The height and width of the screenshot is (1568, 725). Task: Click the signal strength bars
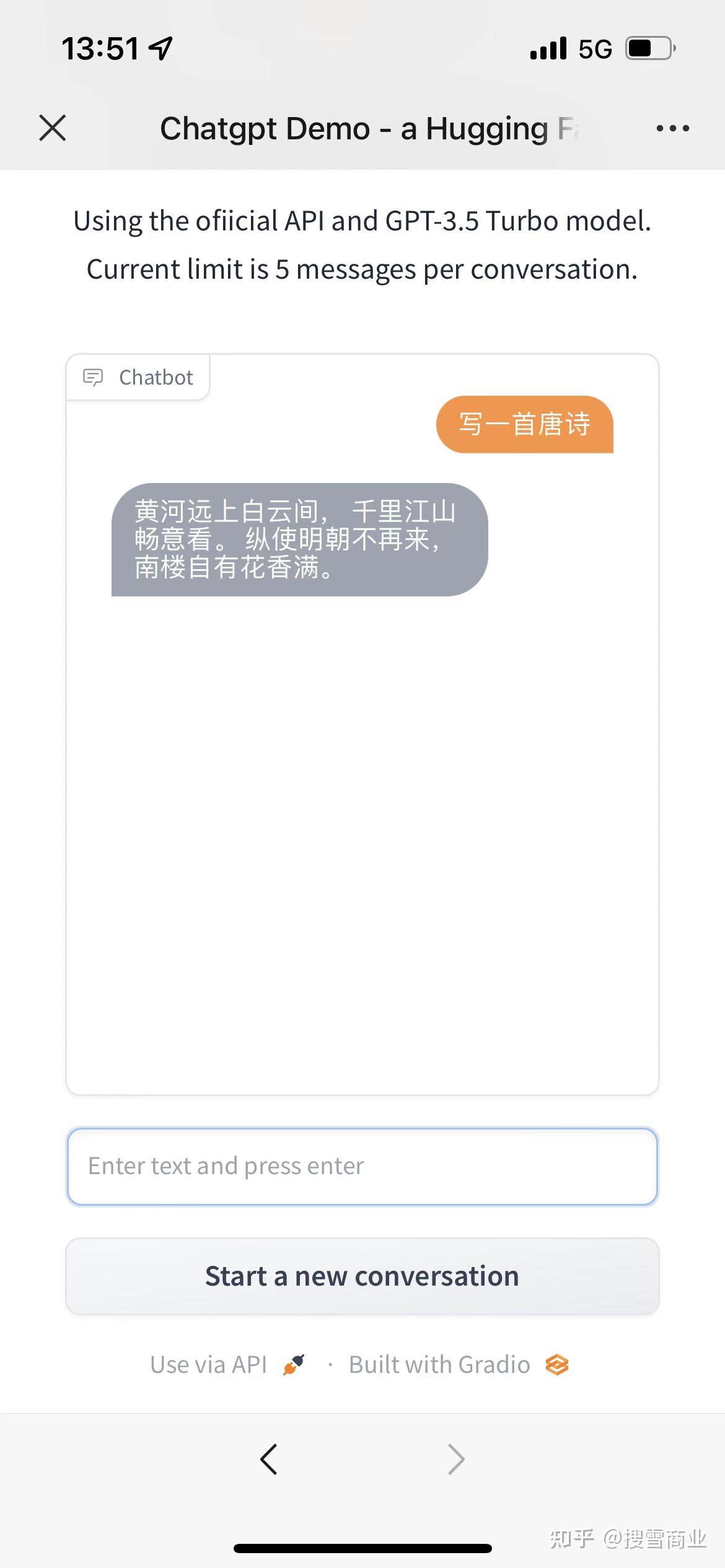pos(548,48)
